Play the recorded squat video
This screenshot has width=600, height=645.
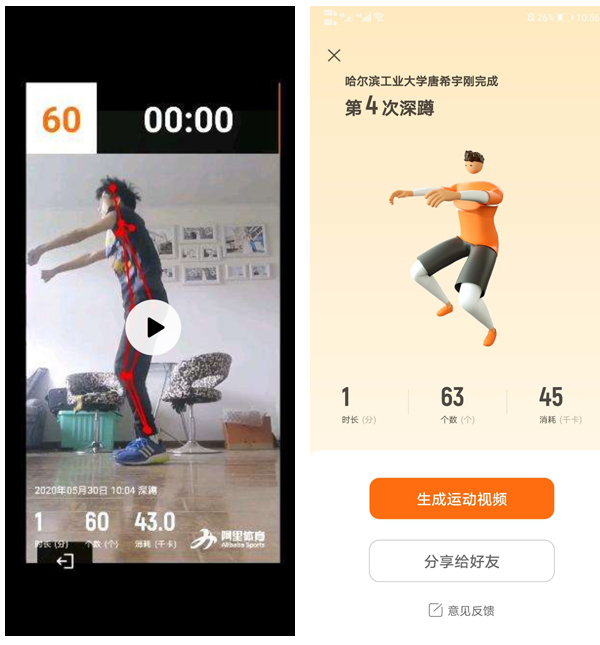(153, 328)
